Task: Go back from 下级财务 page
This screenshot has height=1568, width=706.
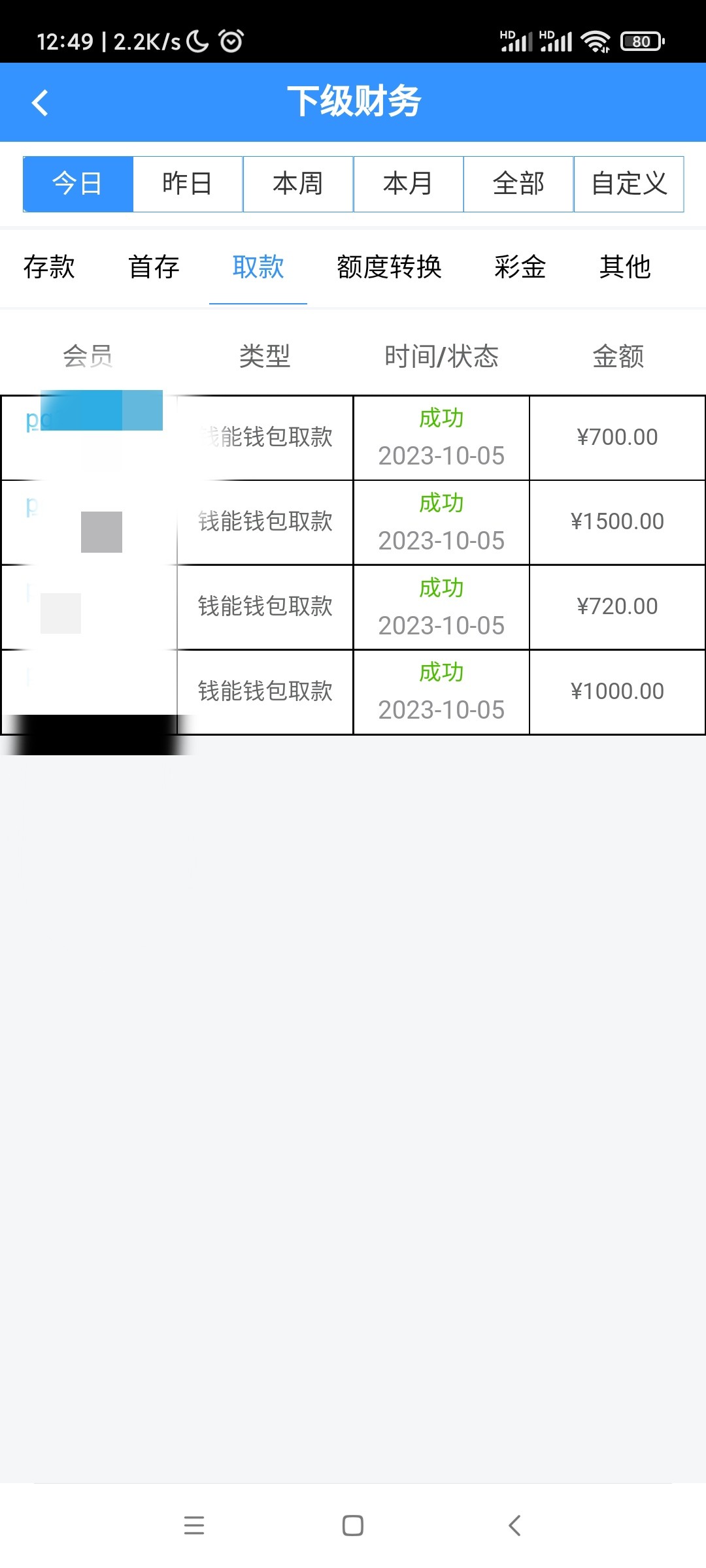Action: pyautogui.click(x=41, y=103)
